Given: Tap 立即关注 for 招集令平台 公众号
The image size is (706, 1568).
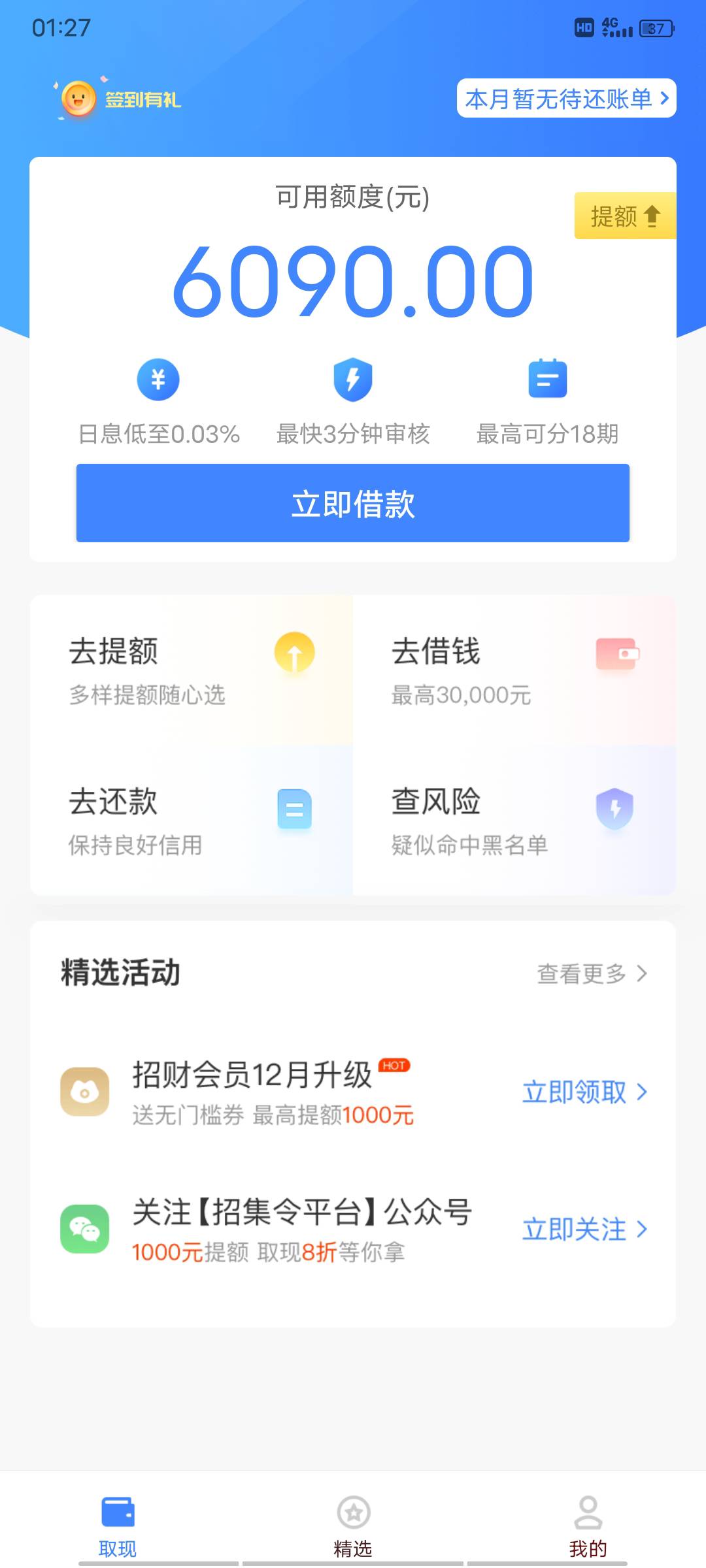Looking at the screenshot, I should [x=585, y=1229].
